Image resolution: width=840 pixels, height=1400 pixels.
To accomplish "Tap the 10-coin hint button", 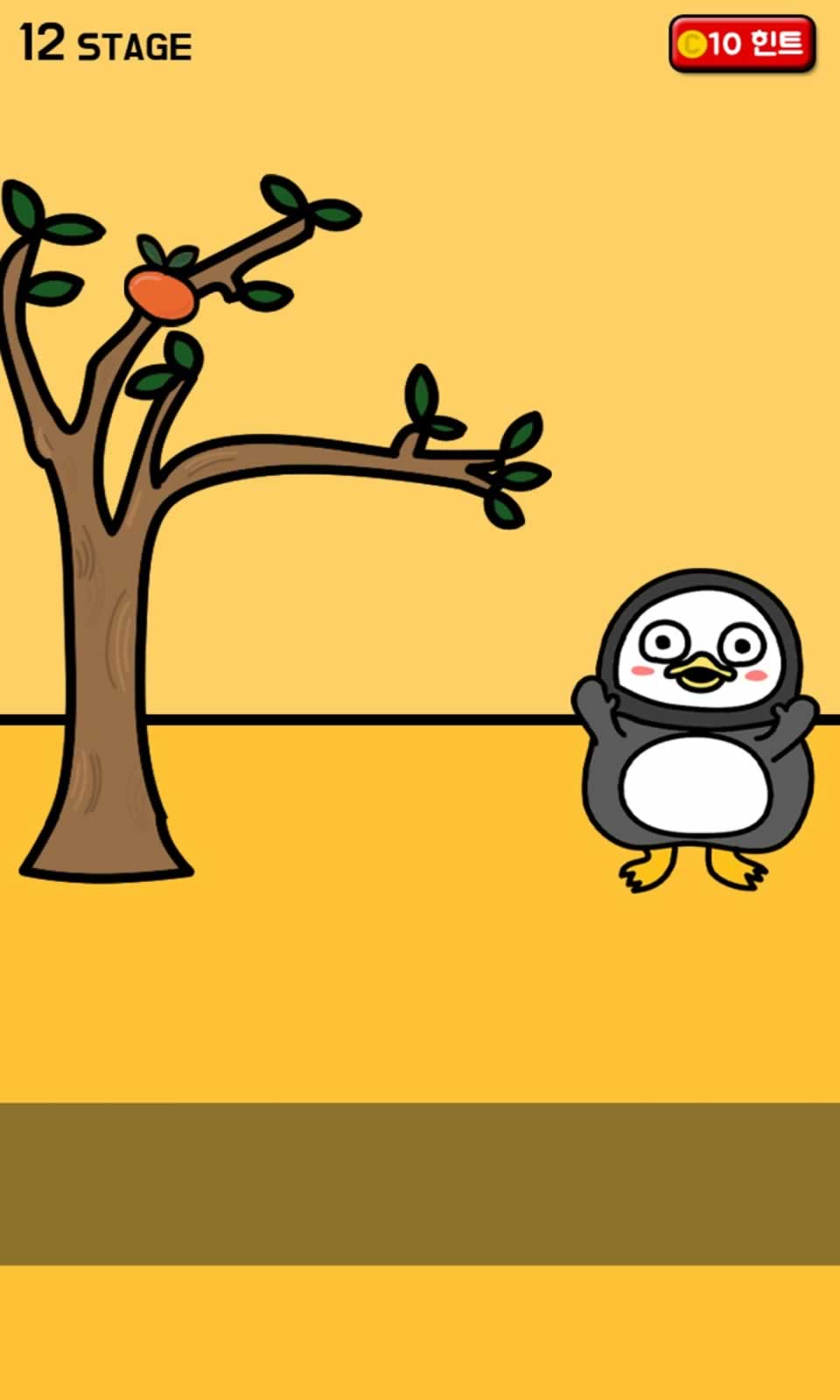I will click(x=742, y=43).
